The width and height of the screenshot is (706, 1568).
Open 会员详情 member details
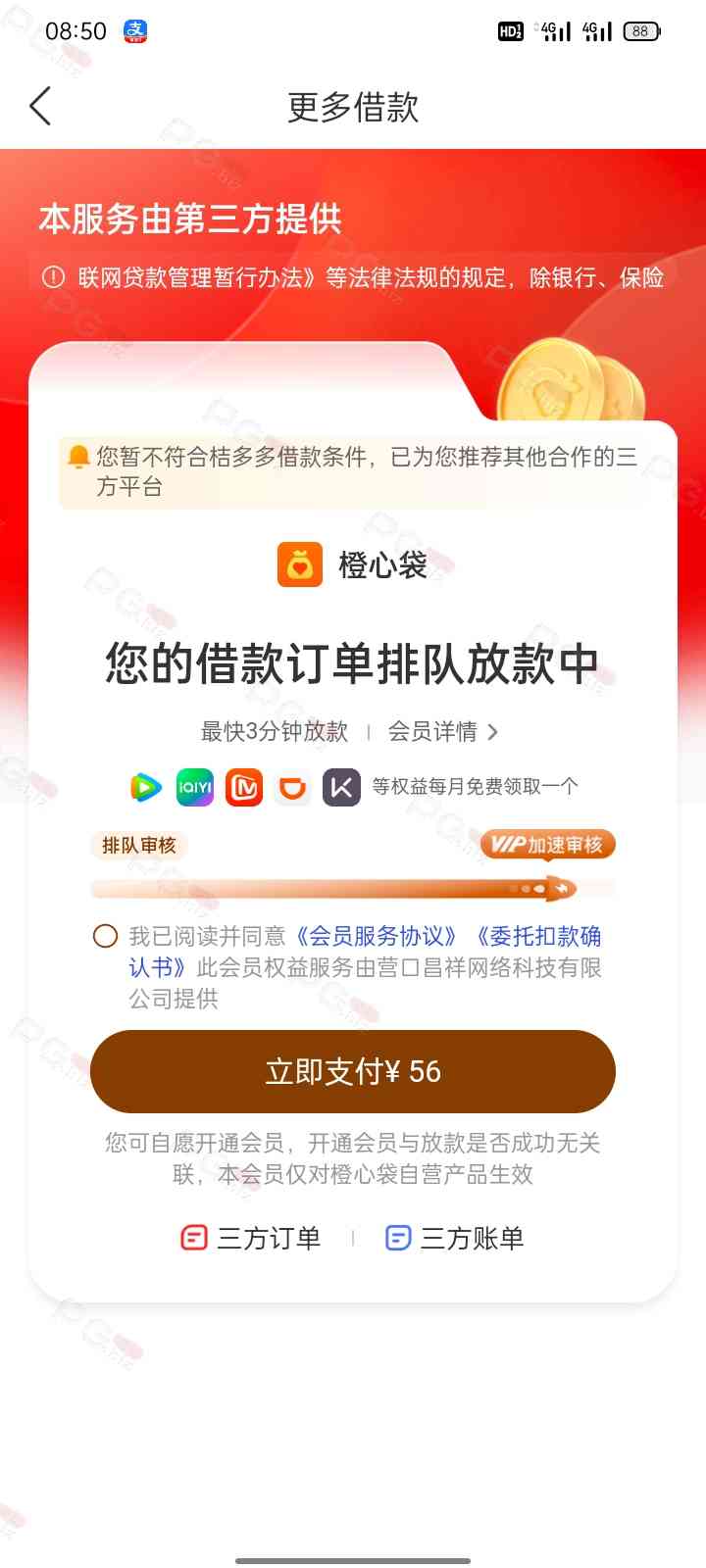click(x=443, y=731)
